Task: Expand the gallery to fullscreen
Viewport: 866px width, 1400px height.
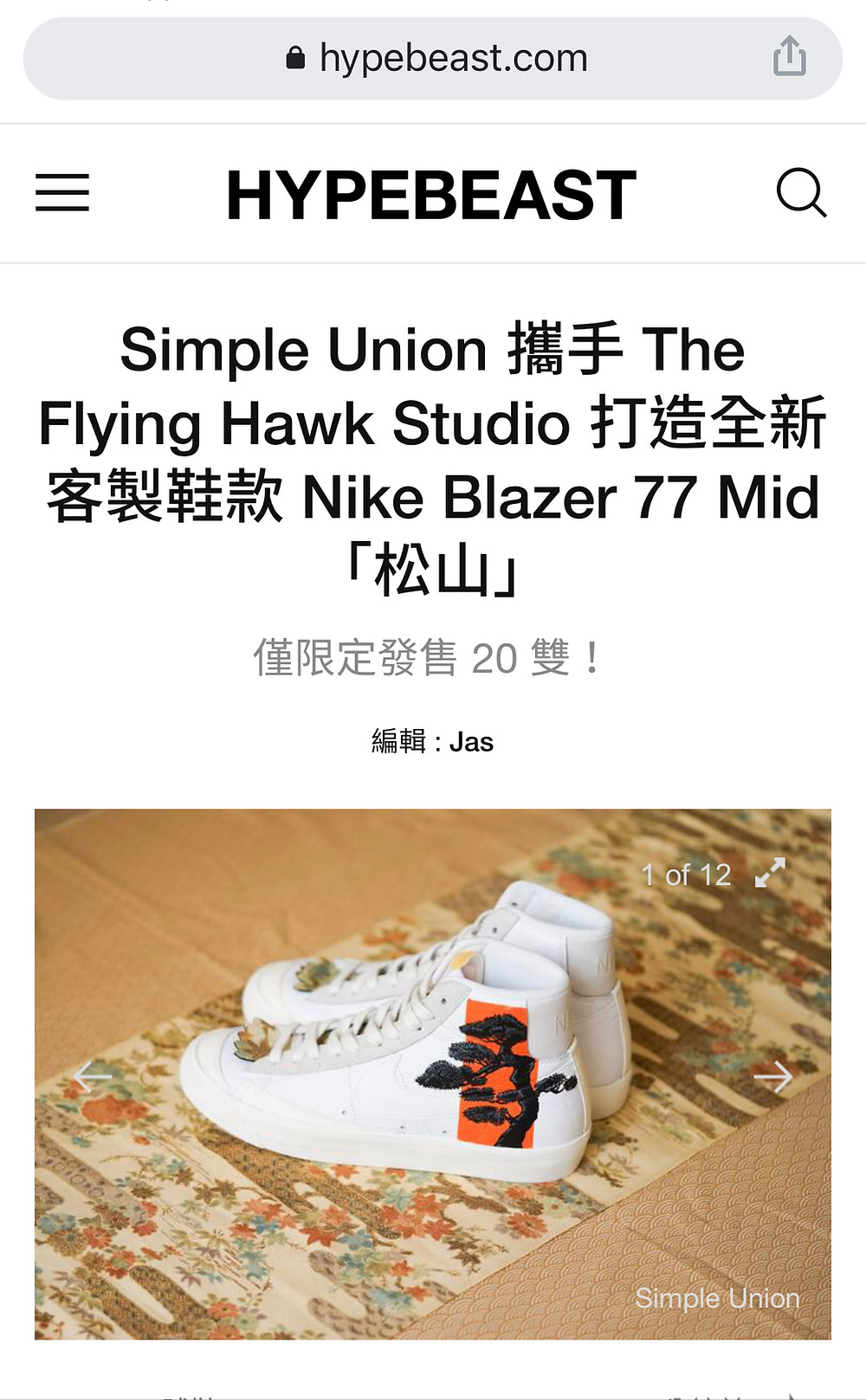Action: tap(770, 873)
